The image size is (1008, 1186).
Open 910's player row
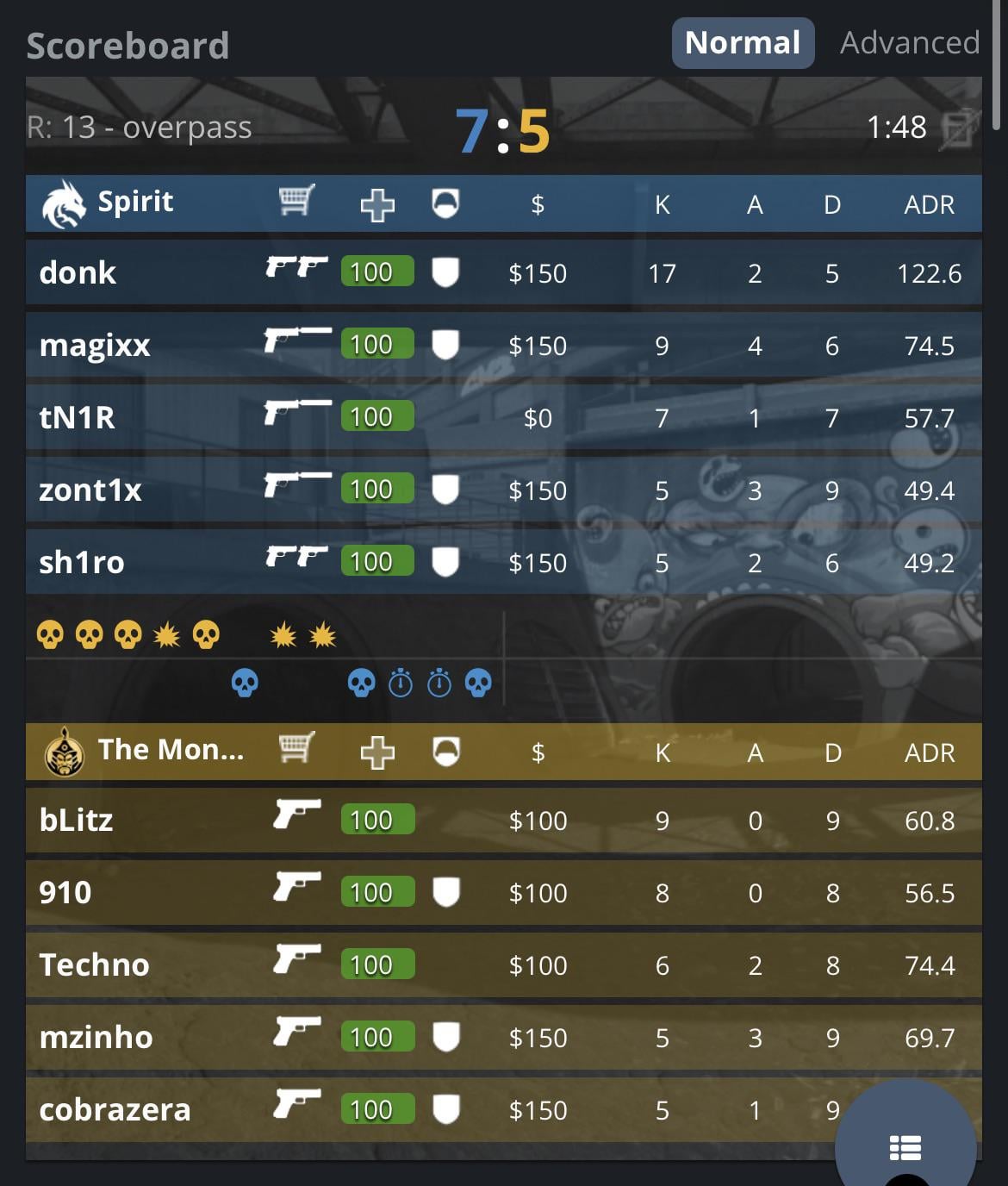65,893
